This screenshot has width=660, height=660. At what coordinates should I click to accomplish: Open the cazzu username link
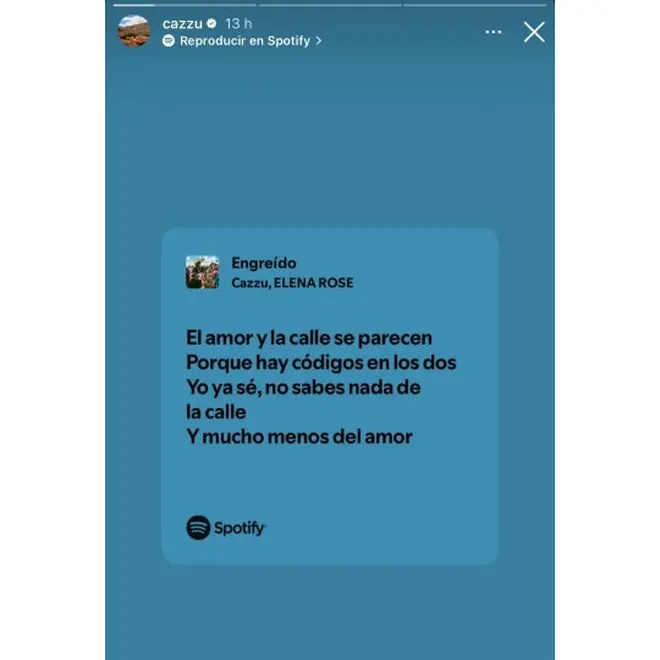tap(181, 22)
